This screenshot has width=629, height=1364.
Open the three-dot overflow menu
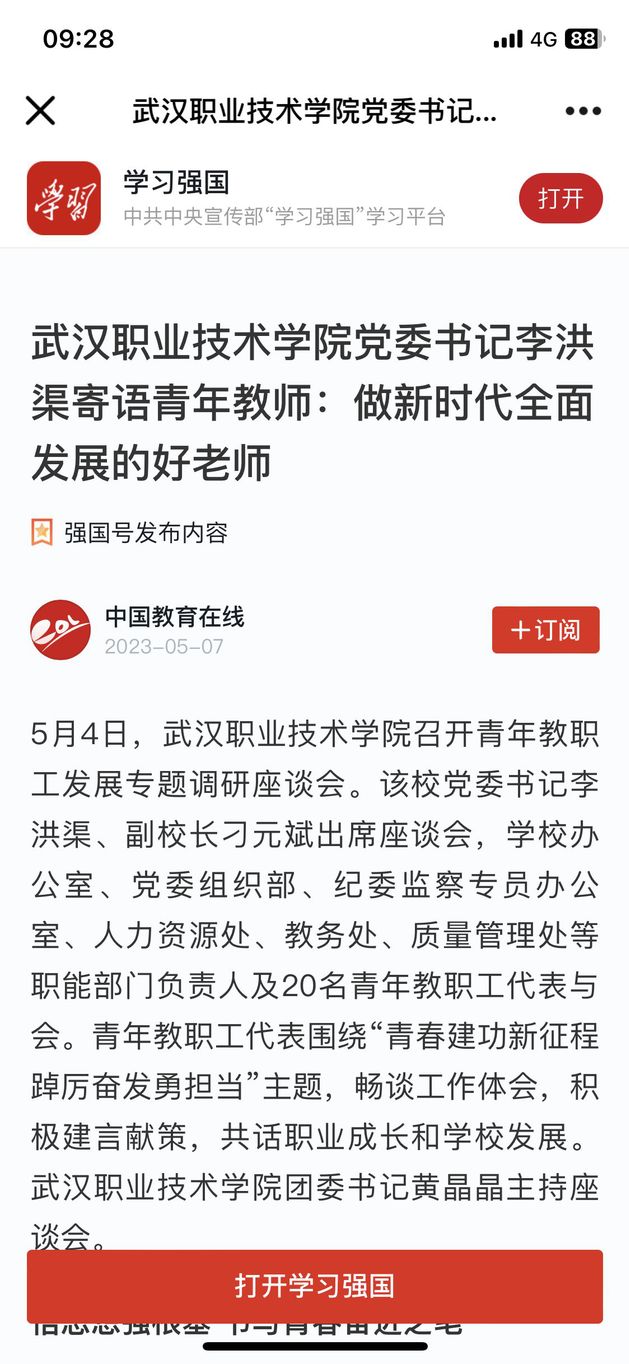click(583, 111)
